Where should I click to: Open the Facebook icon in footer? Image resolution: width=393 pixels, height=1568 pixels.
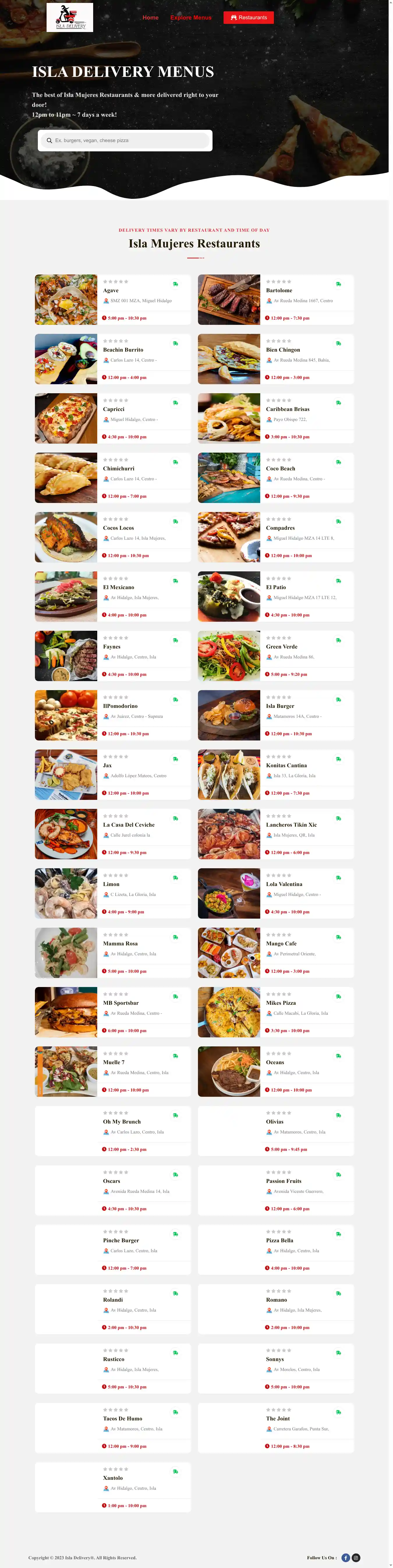pos(346,1558)
